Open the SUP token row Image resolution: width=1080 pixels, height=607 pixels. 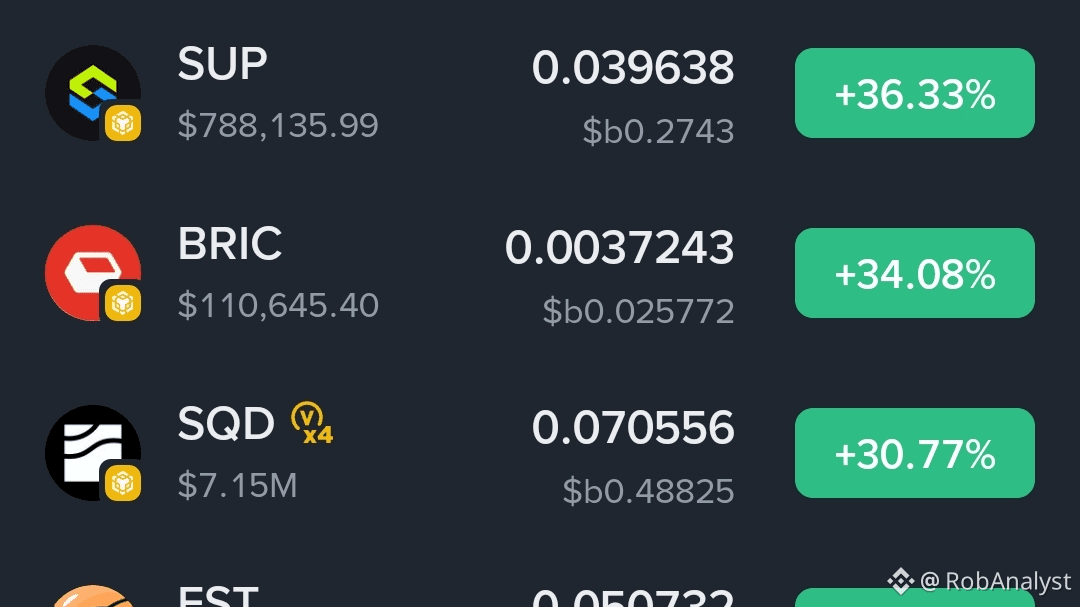540,93
